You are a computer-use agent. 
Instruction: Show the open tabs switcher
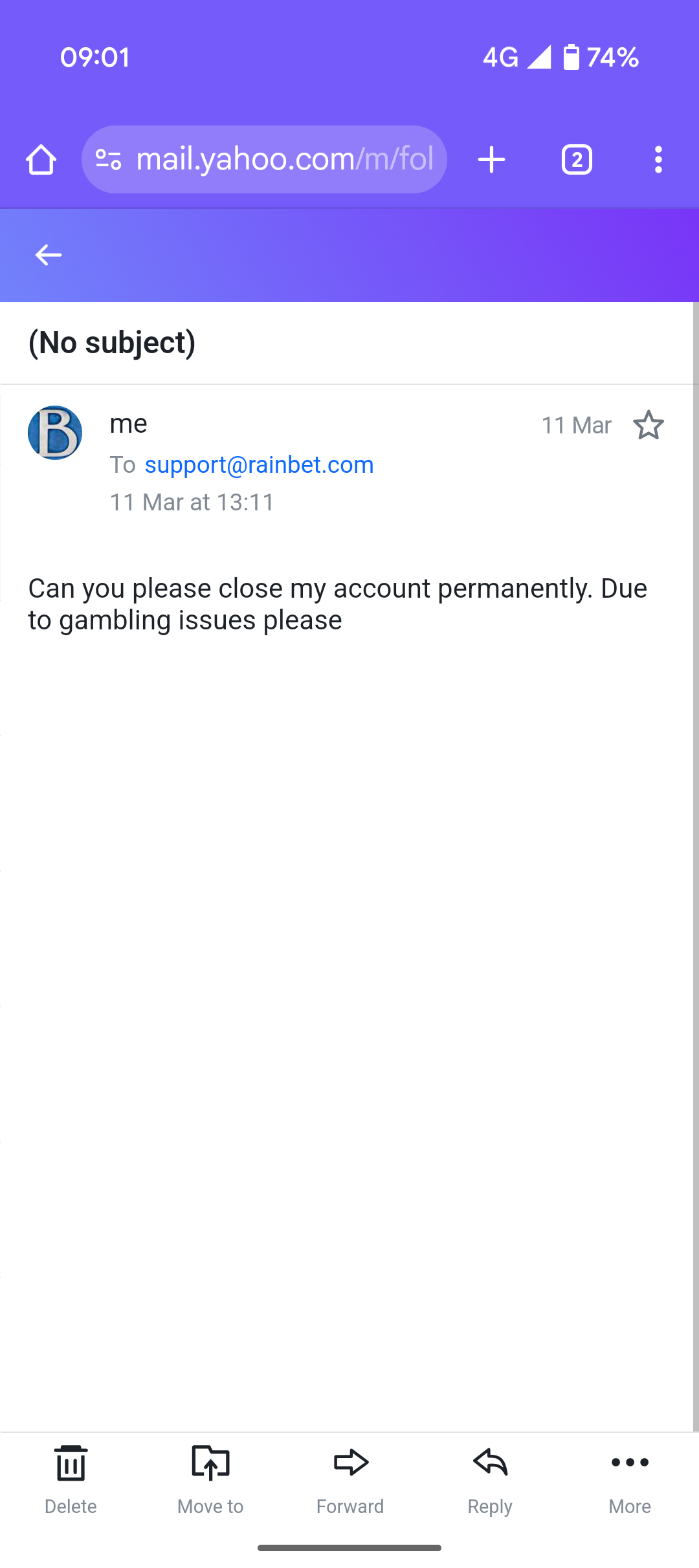[x=577, y=160]
